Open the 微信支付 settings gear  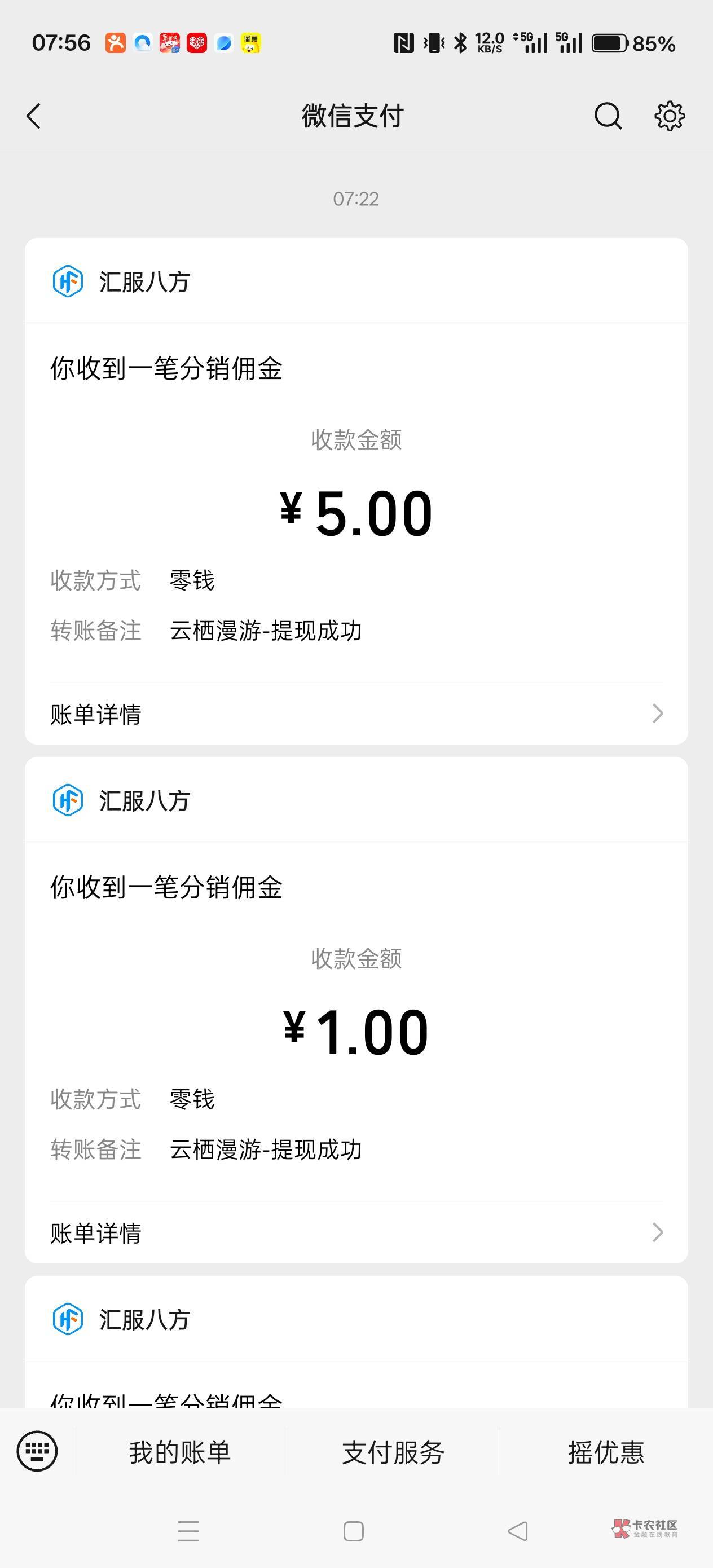pos(669,116)
